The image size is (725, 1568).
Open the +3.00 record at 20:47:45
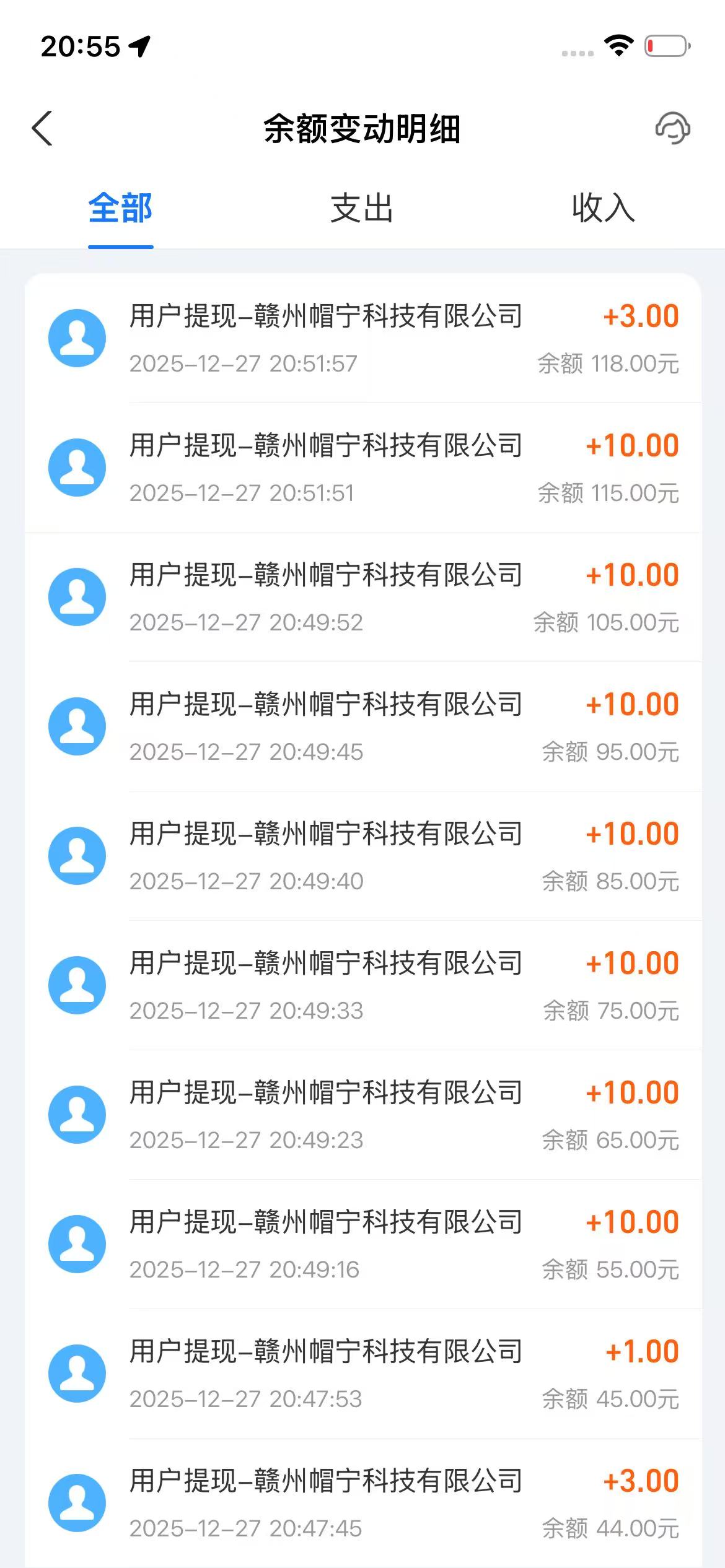click(x=363, y=1503)
